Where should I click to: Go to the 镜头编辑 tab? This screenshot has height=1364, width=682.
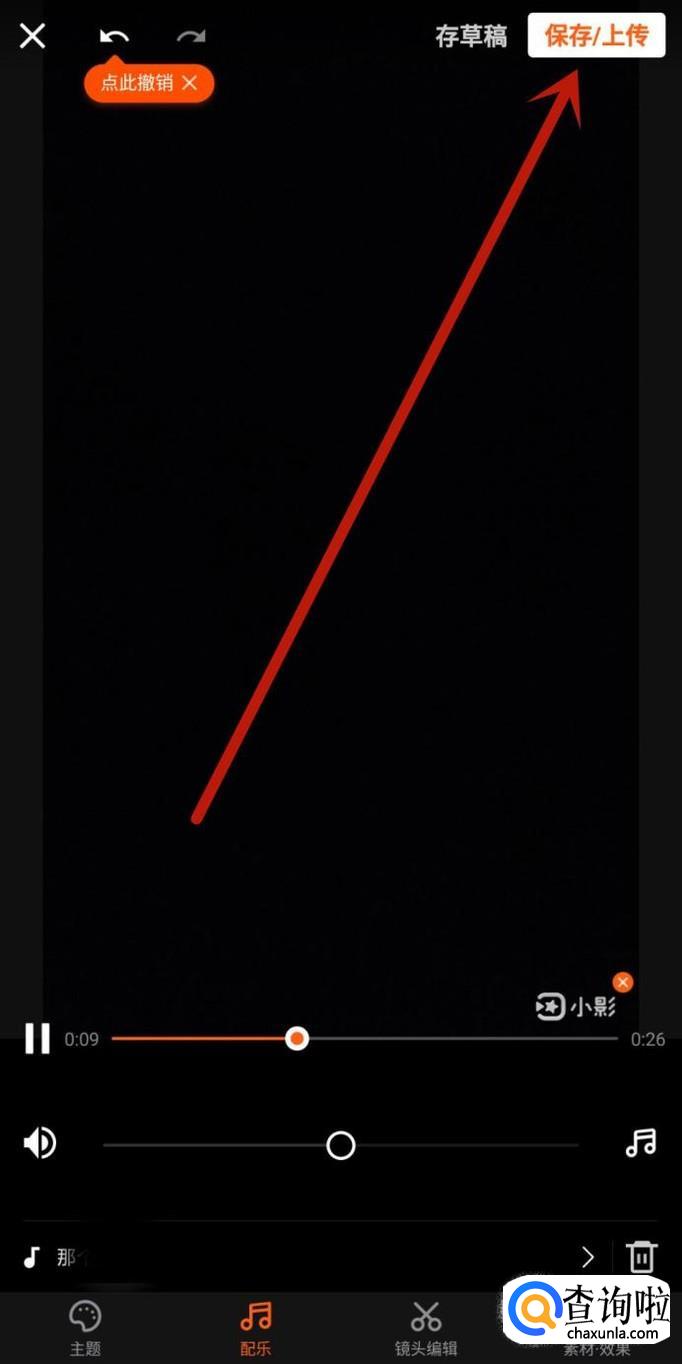[x=426, y=1328]
